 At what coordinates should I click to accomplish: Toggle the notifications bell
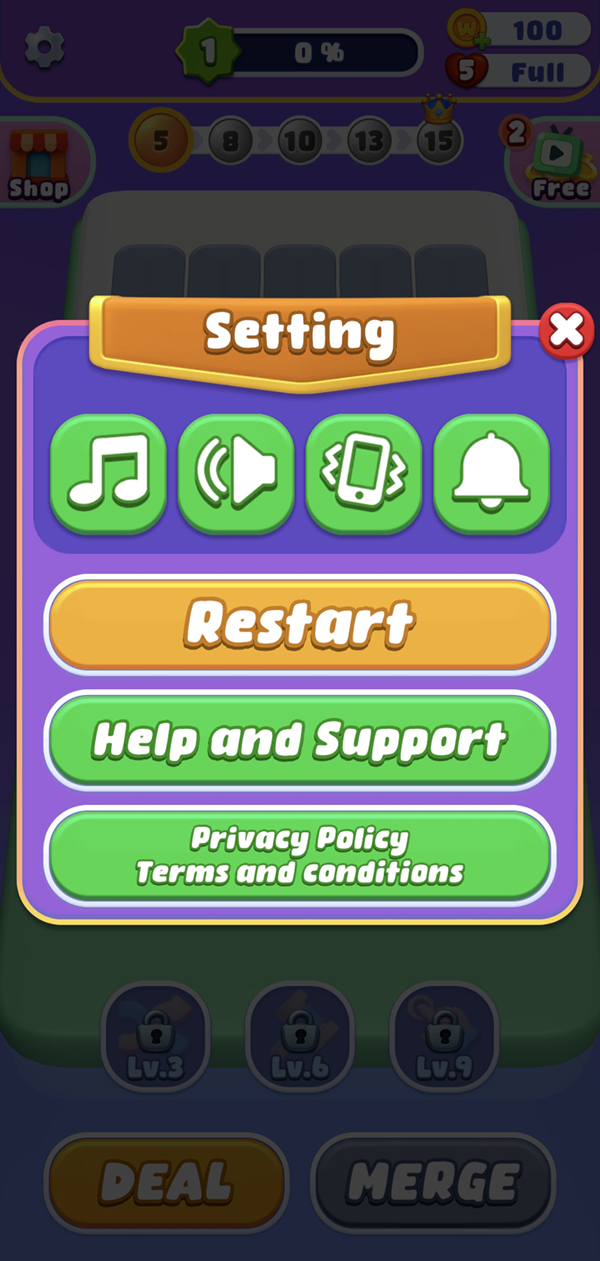(491, 473)
